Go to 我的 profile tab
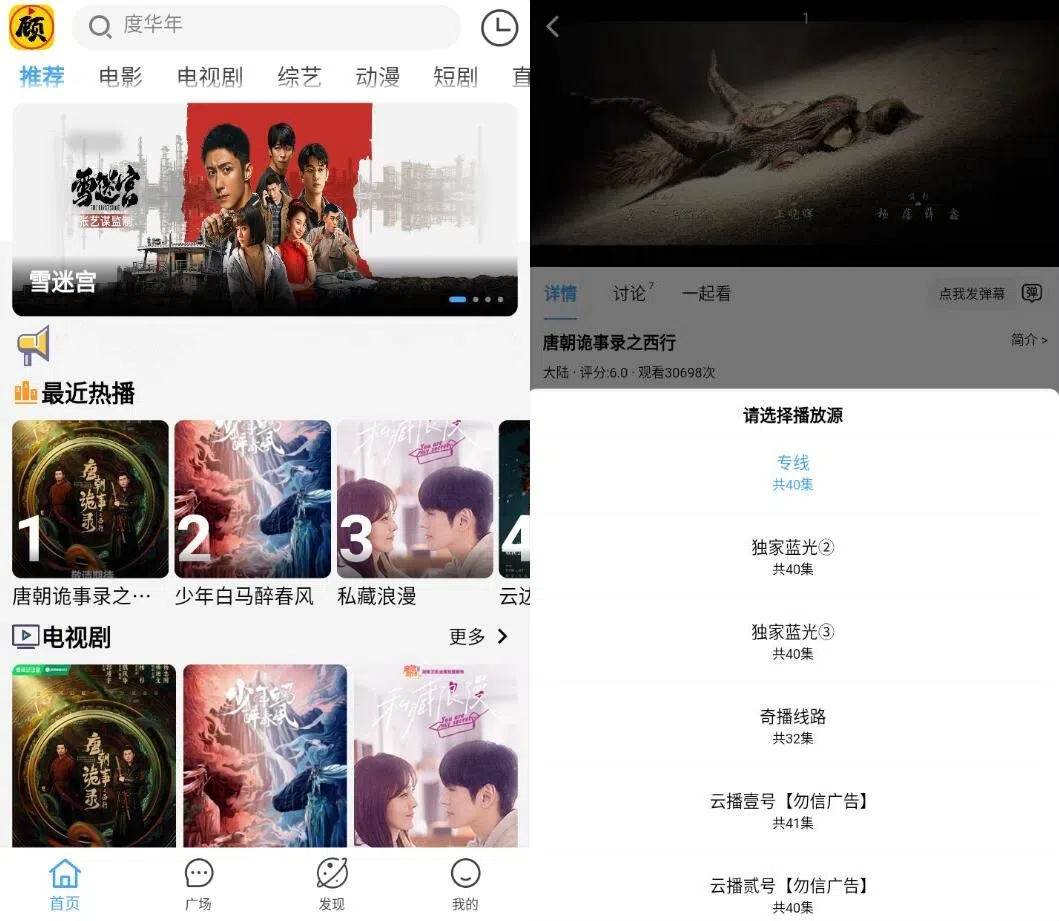Screen dimensions: 1059x921 click(x=465, y=884)
